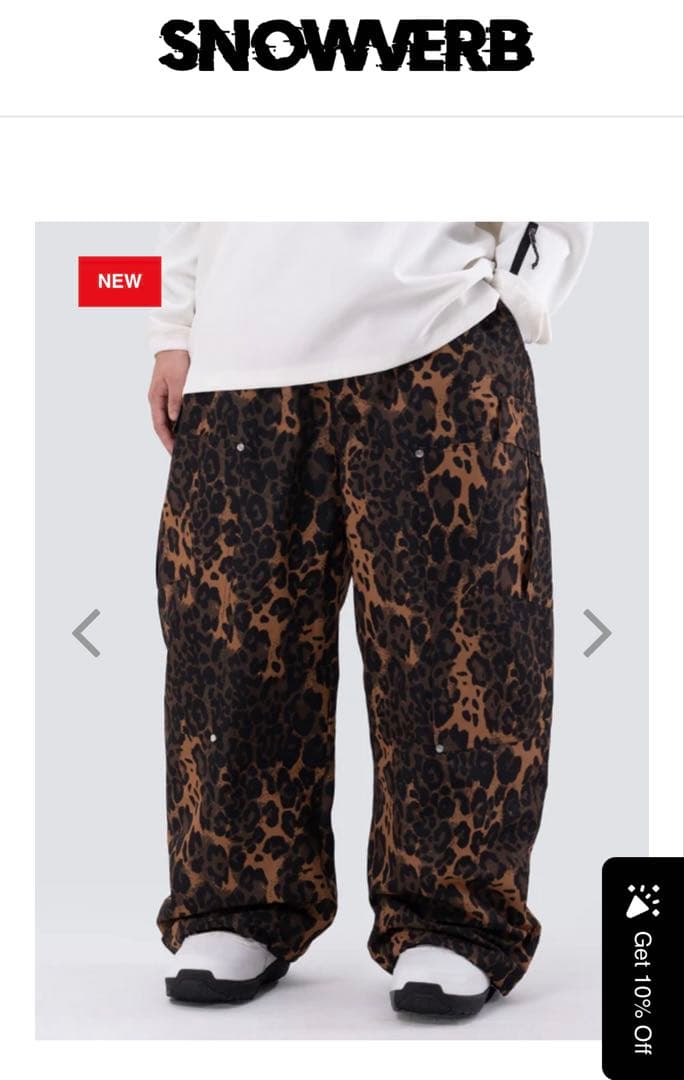The height and width of the screenshot is (1080, 684).
Task: Show the next product image
Action: point(597,633)
